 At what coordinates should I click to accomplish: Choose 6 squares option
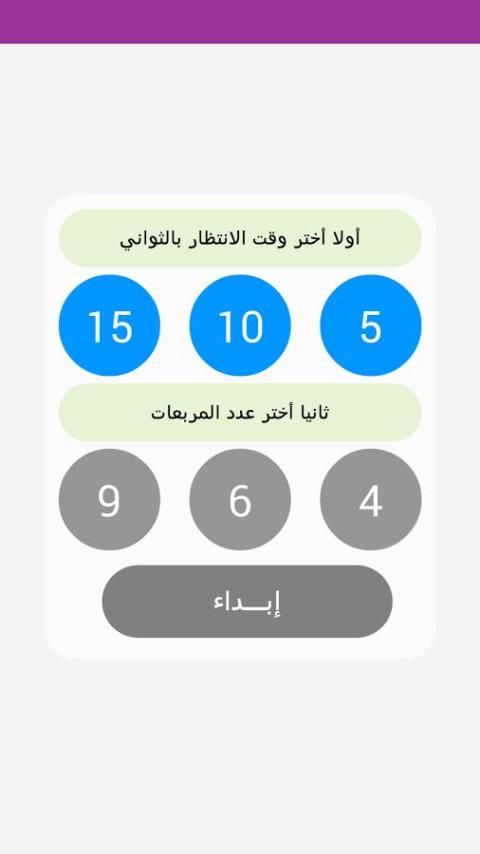coord(240,499)
